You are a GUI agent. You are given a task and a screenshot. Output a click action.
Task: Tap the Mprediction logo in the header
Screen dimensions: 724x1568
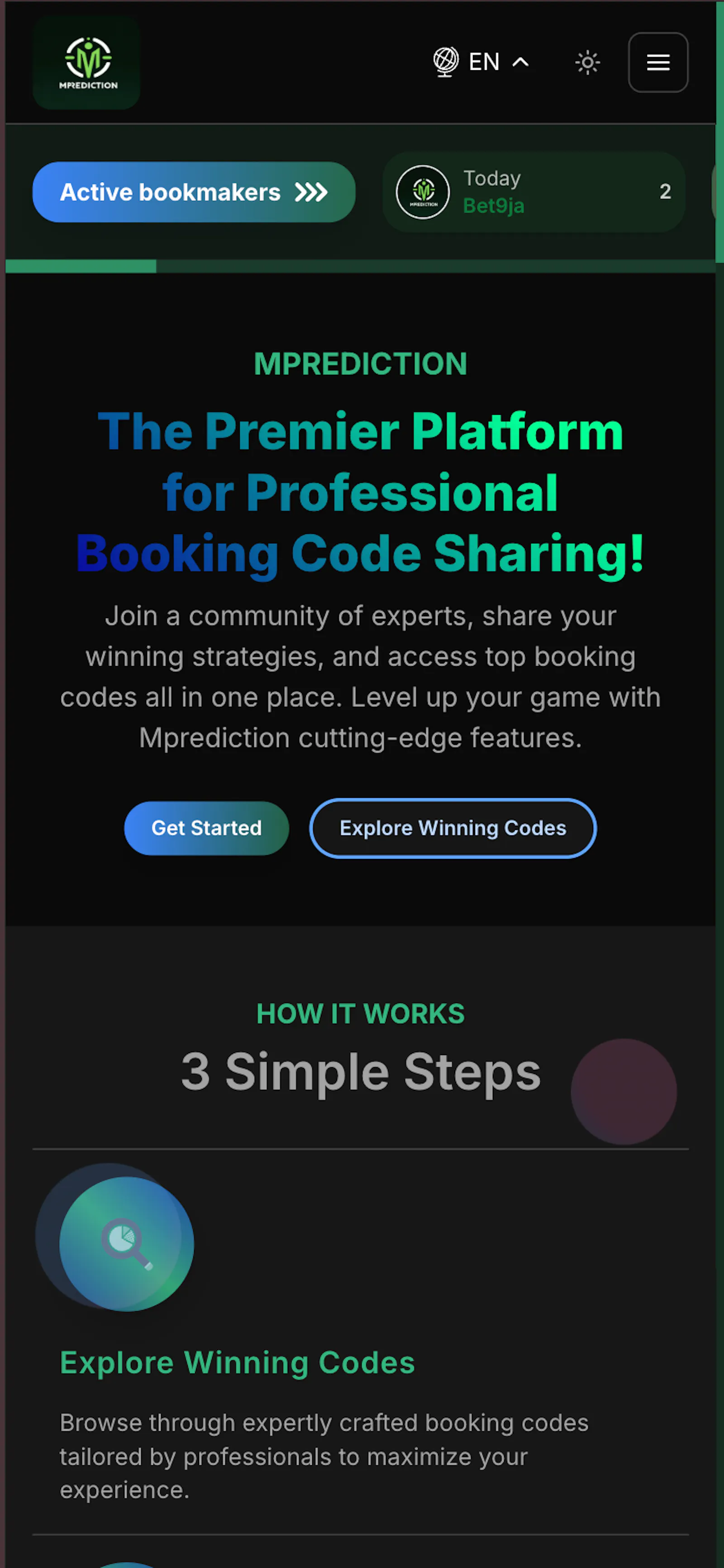click(87, 62)
